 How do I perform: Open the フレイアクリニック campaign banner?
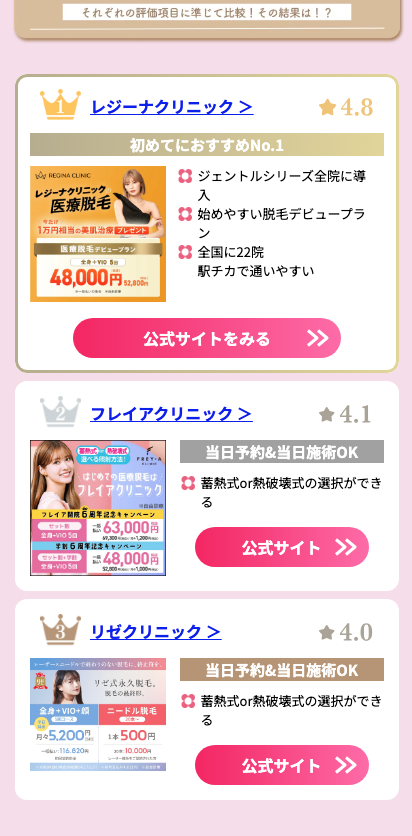coord(98,508)
